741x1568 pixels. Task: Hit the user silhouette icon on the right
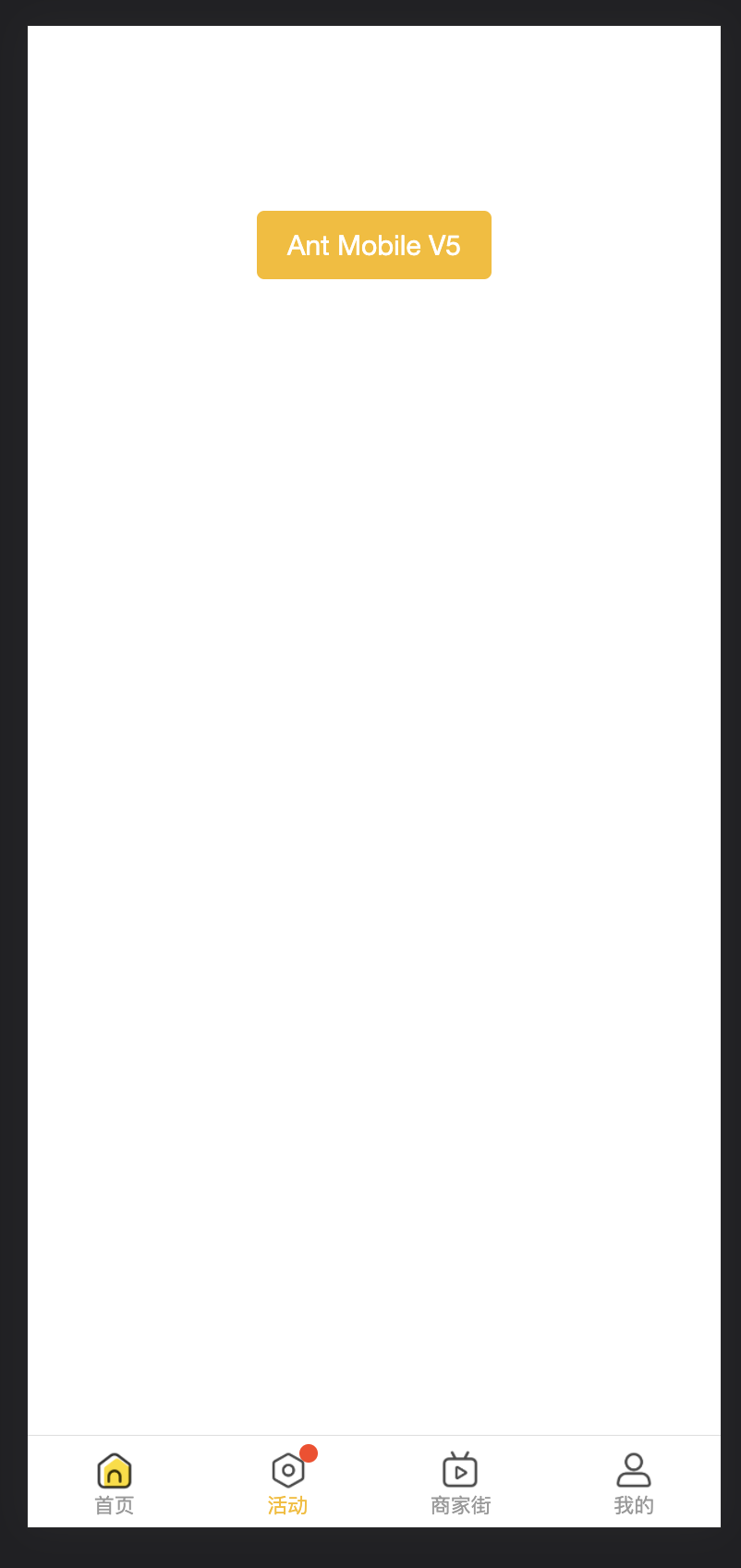(x=633, y=1470)
